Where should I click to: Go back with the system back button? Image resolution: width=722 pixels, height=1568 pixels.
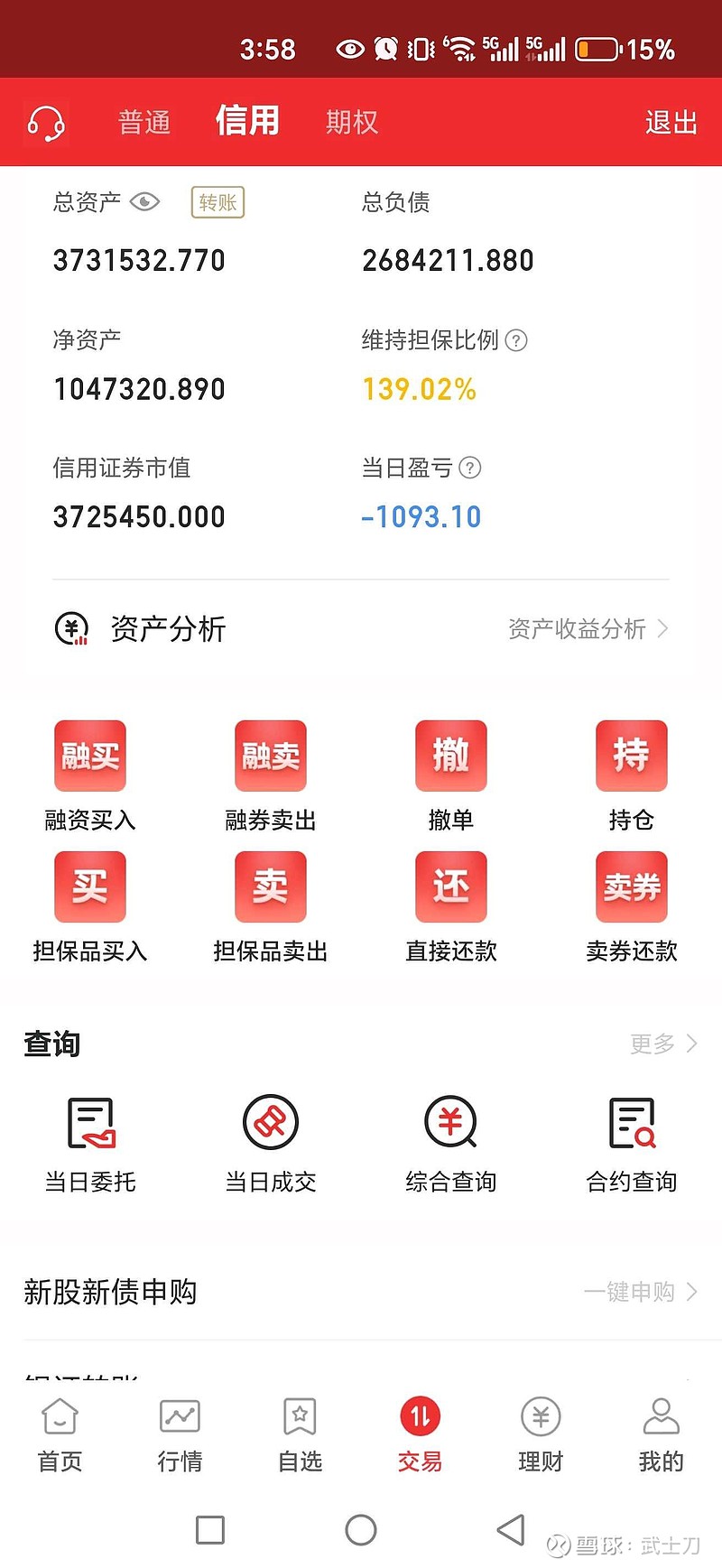click(511, 1529)
